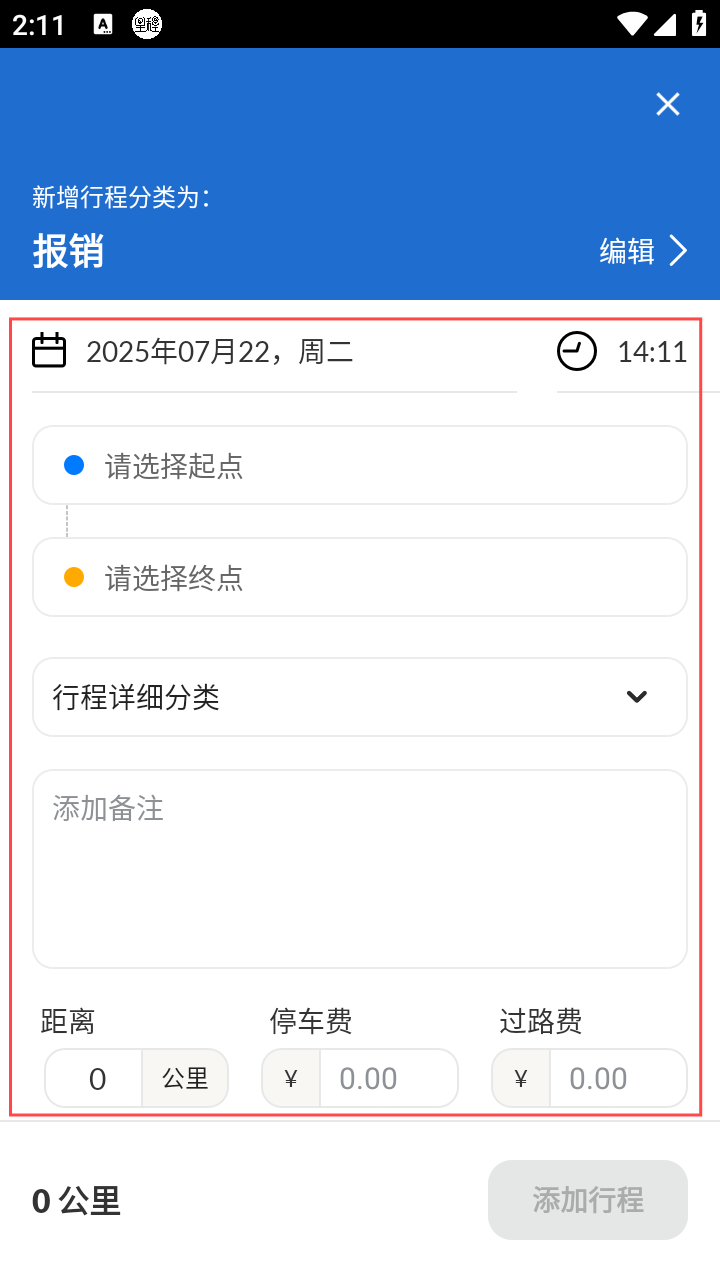720x1280 pixels.
Task: Expand the 行程详细分类 dropdown
Action: pyautogui.click(x=360, y=697)
